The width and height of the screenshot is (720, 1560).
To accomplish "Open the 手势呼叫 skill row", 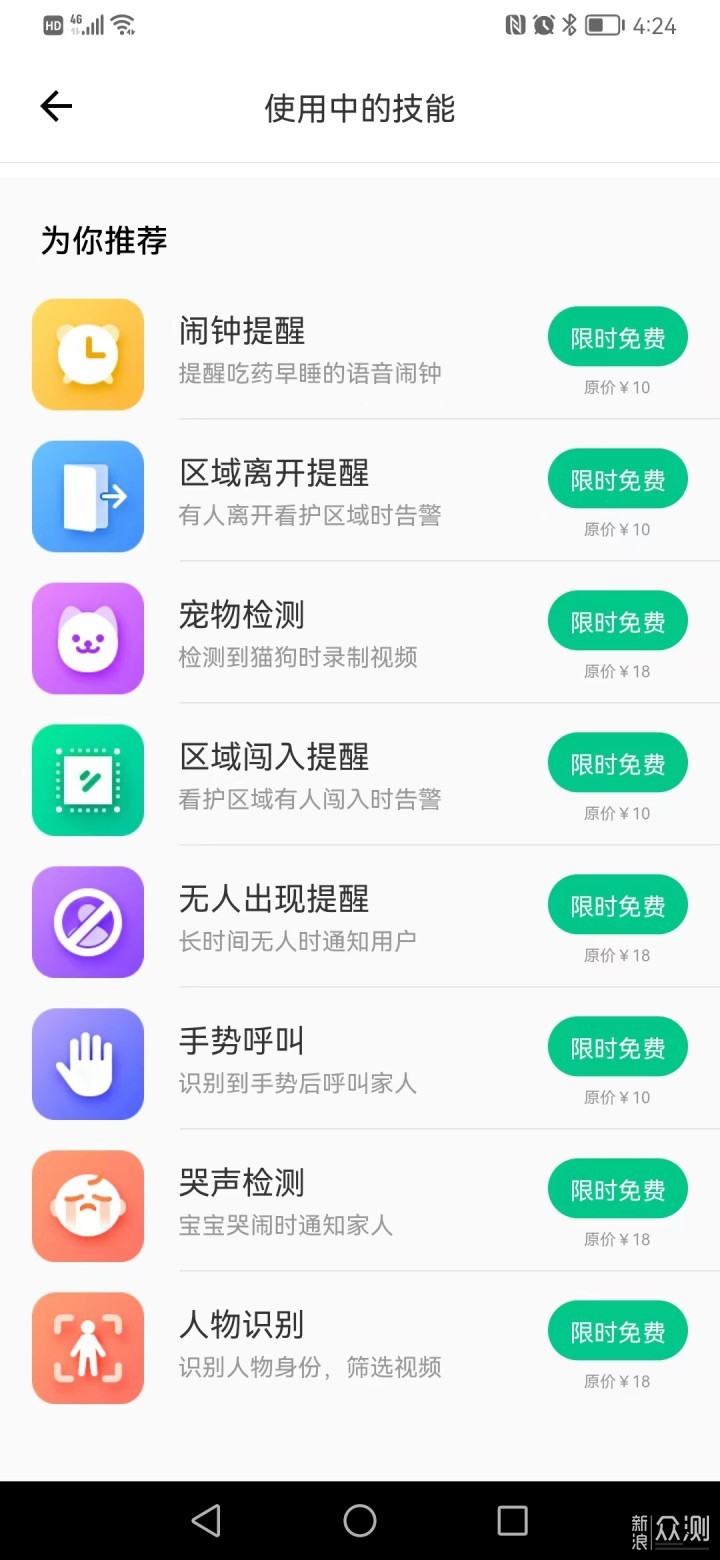I will click(x=360, y=1064).
